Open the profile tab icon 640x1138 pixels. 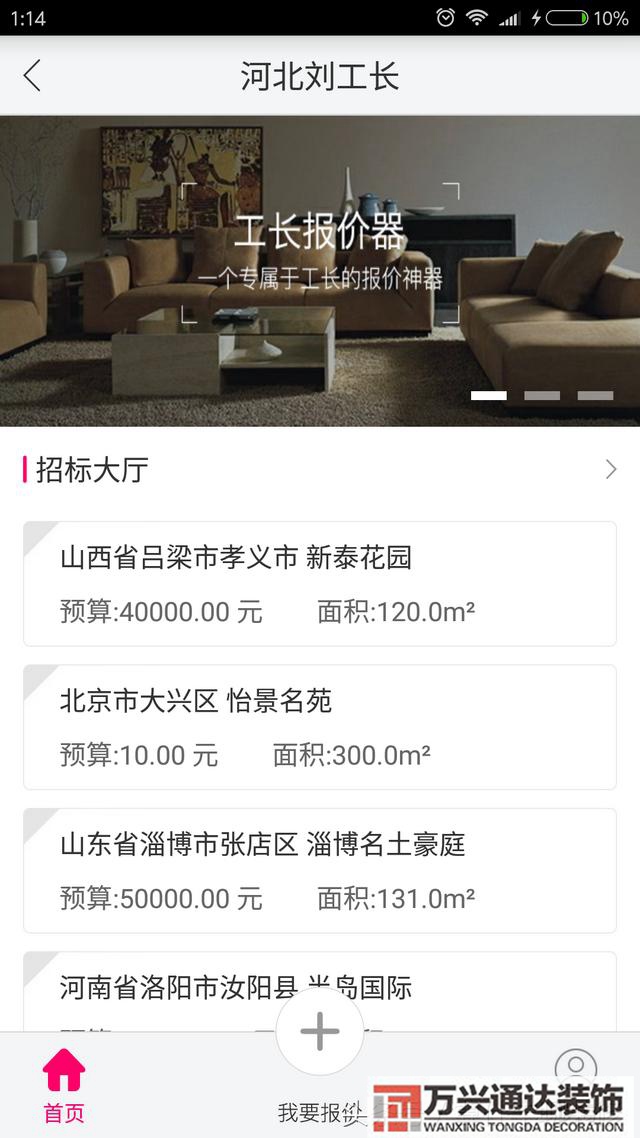(x=575, y=1066)
